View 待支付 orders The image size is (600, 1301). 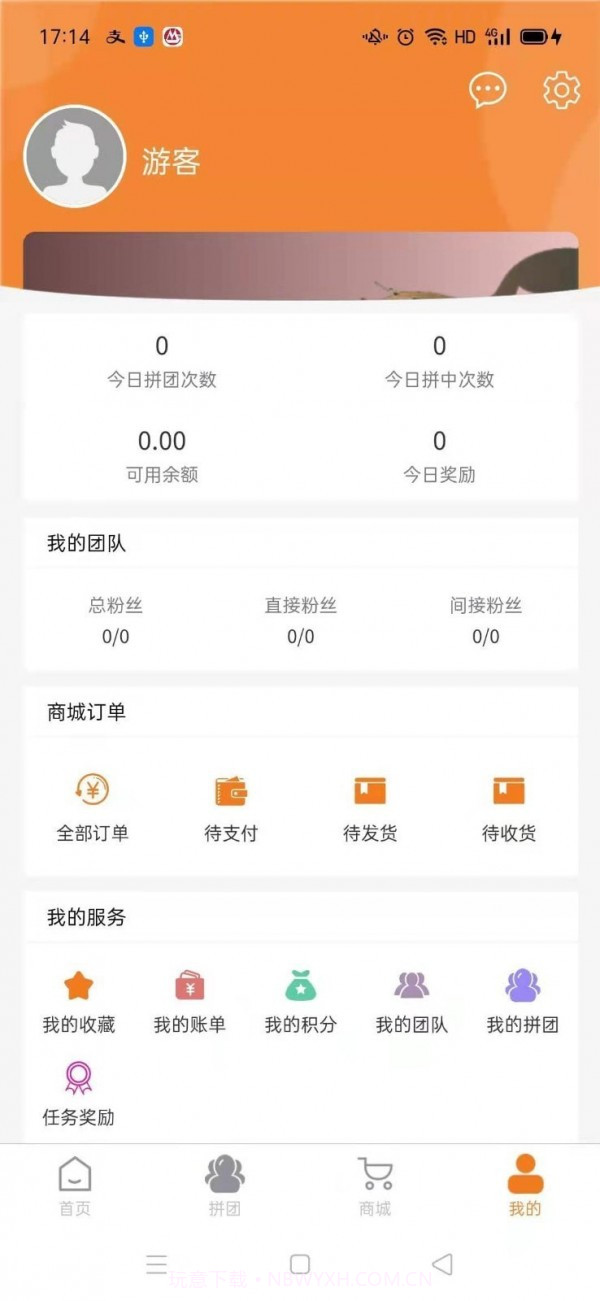[x=231, y=809]
